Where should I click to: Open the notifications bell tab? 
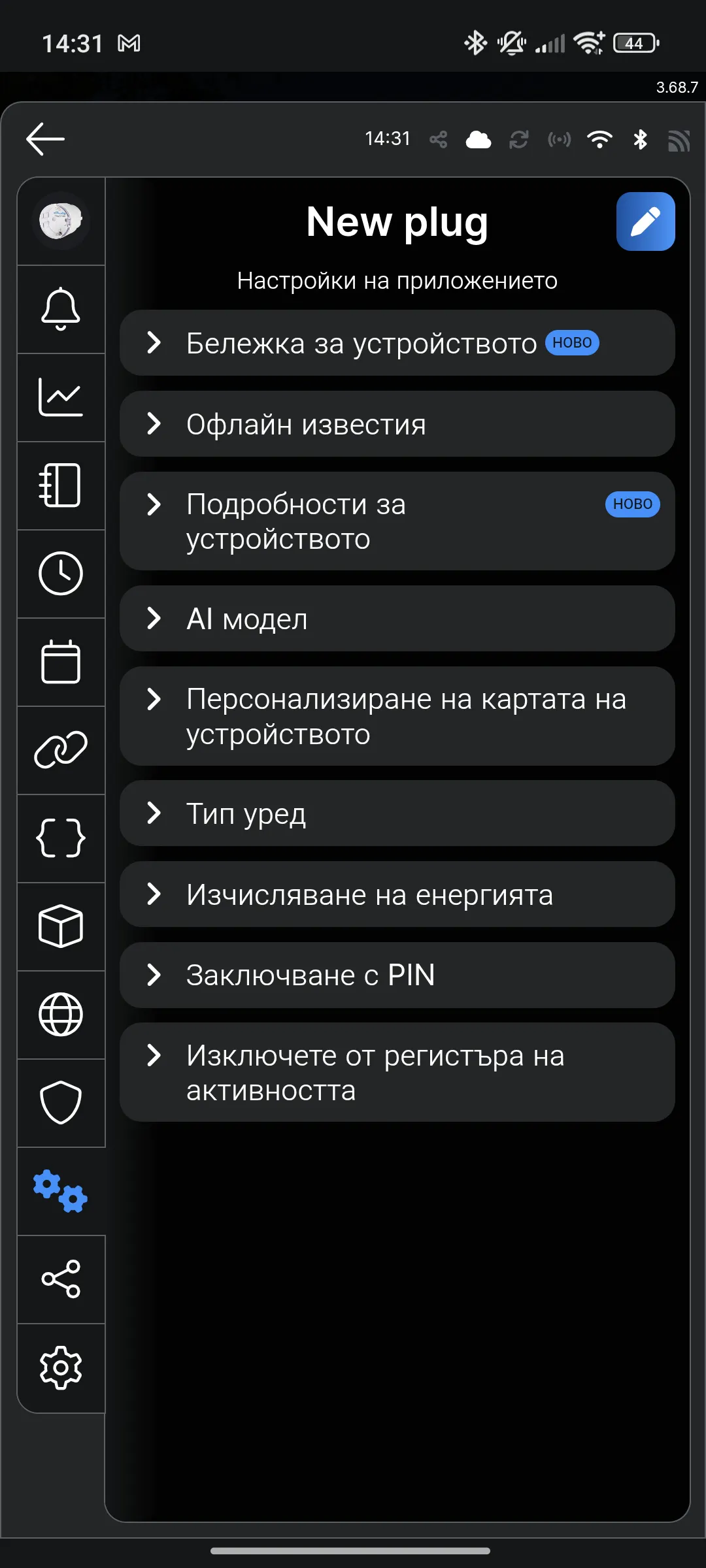(61, 309)
